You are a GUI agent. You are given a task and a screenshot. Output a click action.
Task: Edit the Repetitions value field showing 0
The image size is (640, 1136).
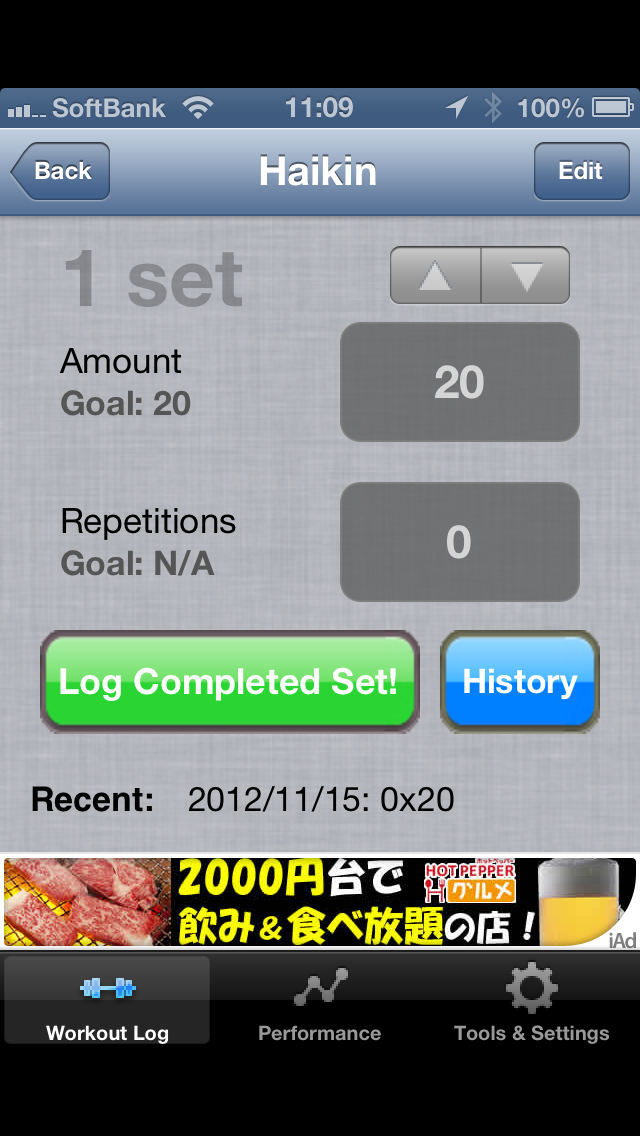tap(459, 542)
